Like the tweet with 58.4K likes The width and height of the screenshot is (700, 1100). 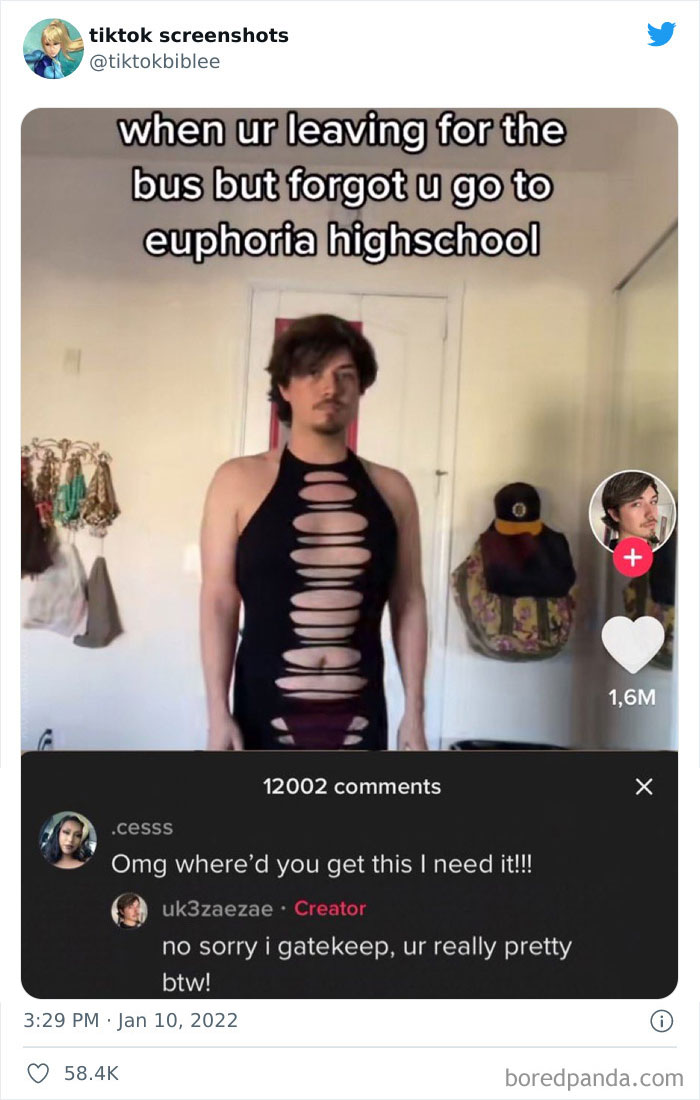click(x=38, y=1073)
